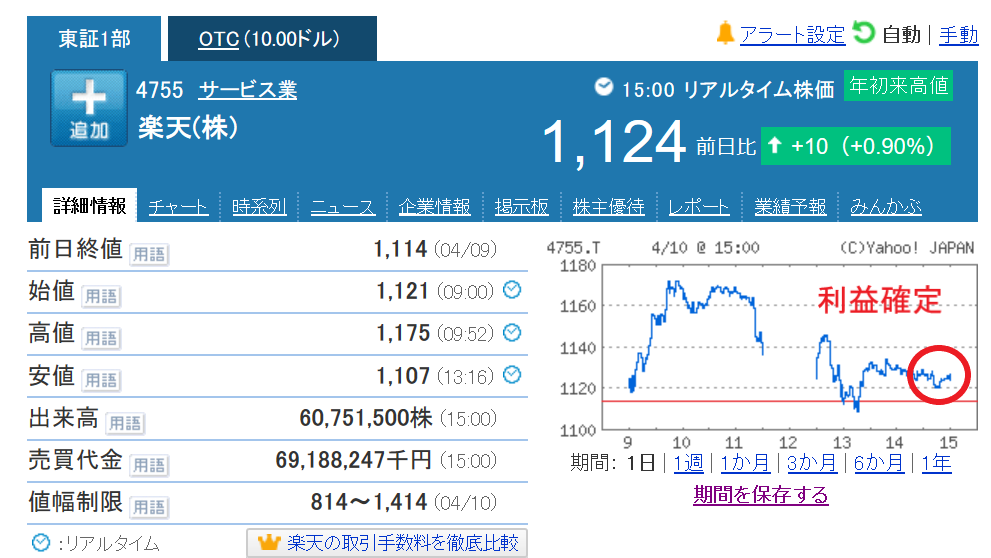
Task: Open the みんかぶ tab
Action: click(x=885, y=207)
